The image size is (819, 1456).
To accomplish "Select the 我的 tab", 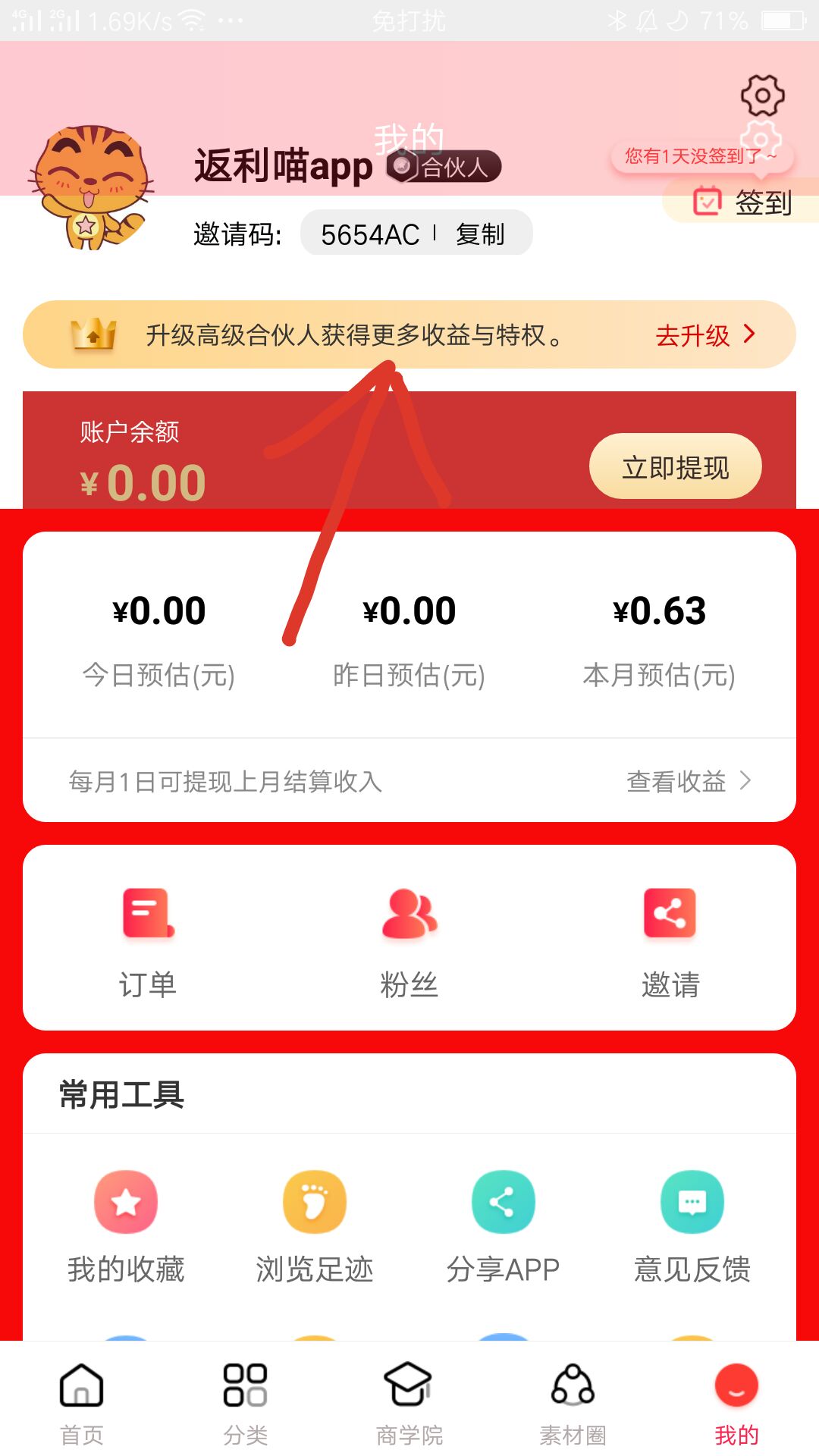I will click(736, 1401).
